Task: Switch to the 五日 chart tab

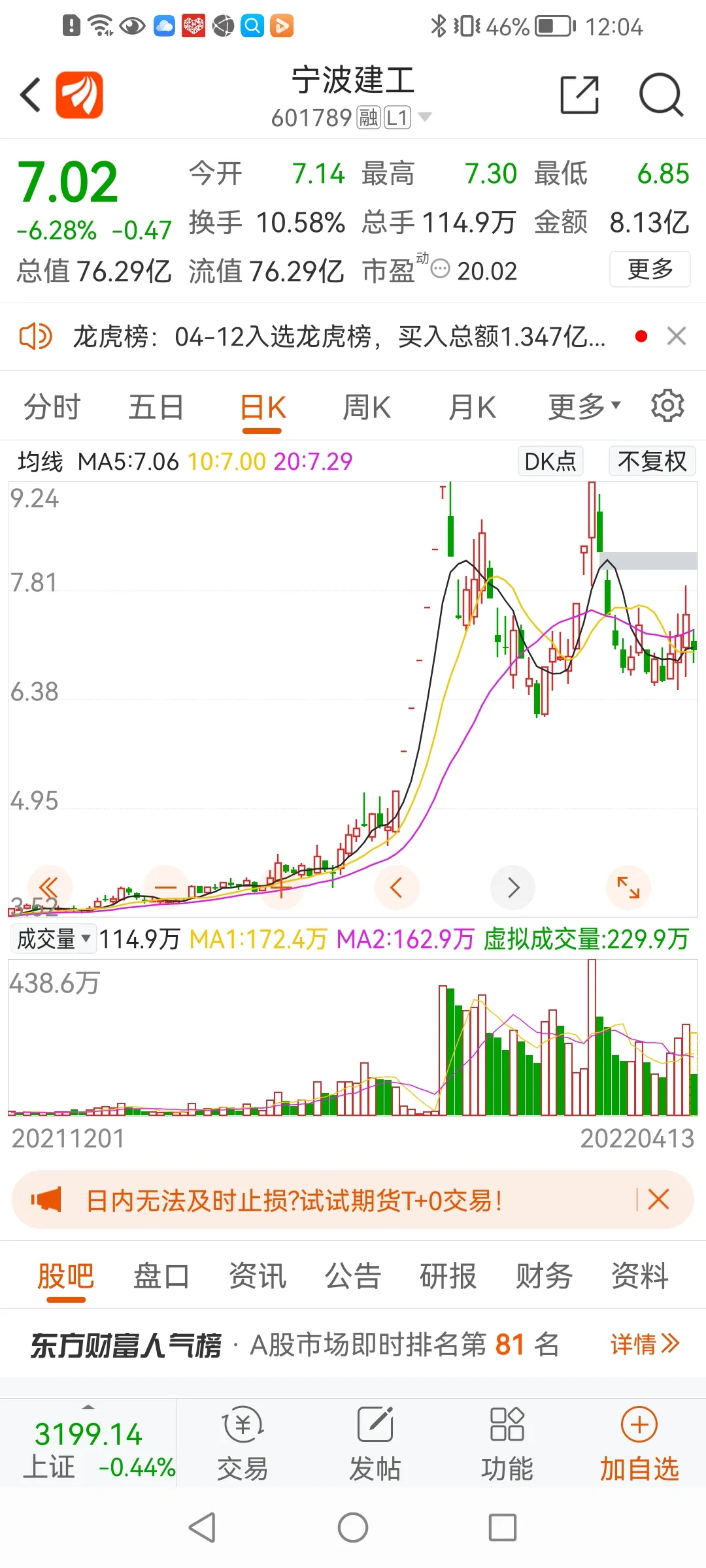Action: (156, 408)
